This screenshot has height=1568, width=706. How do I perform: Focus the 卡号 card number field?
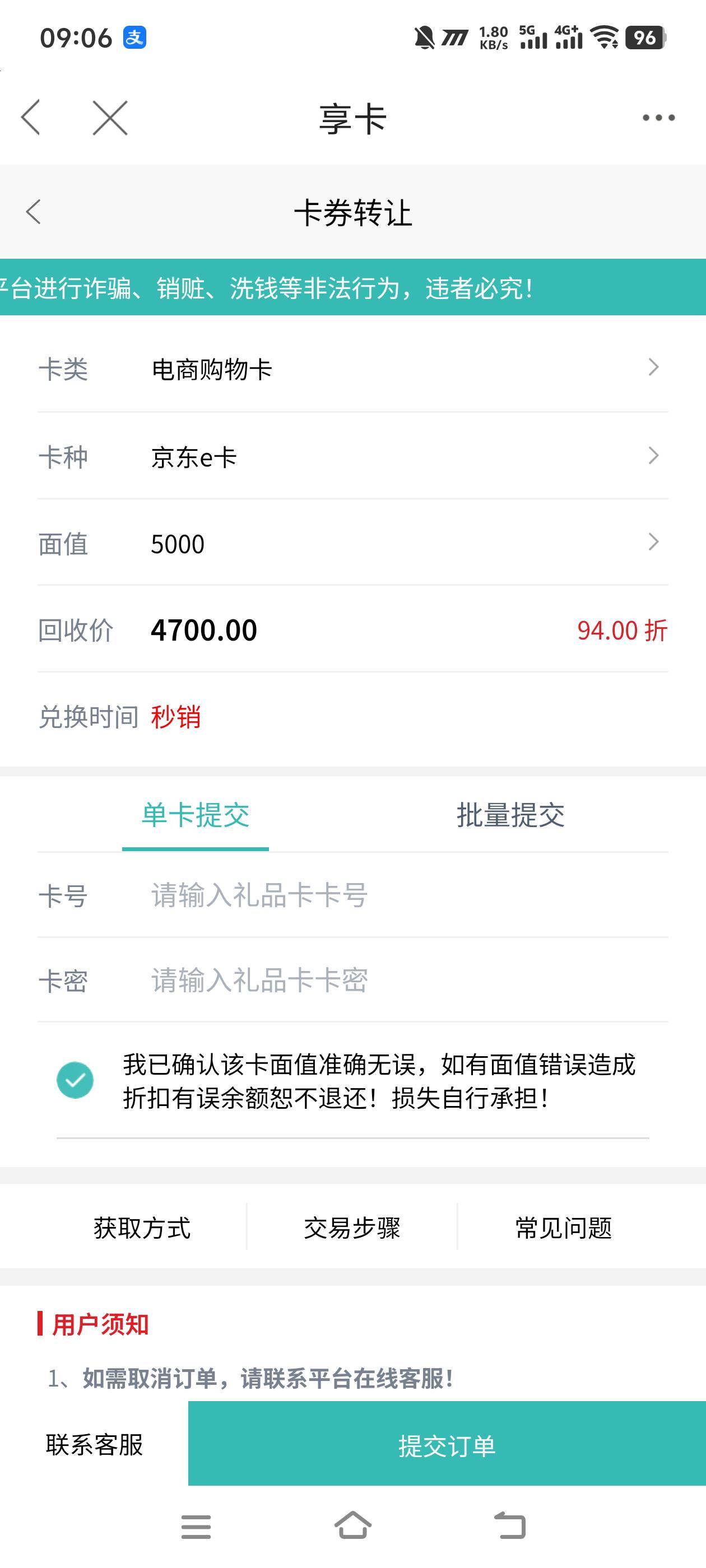coord(352,895)
